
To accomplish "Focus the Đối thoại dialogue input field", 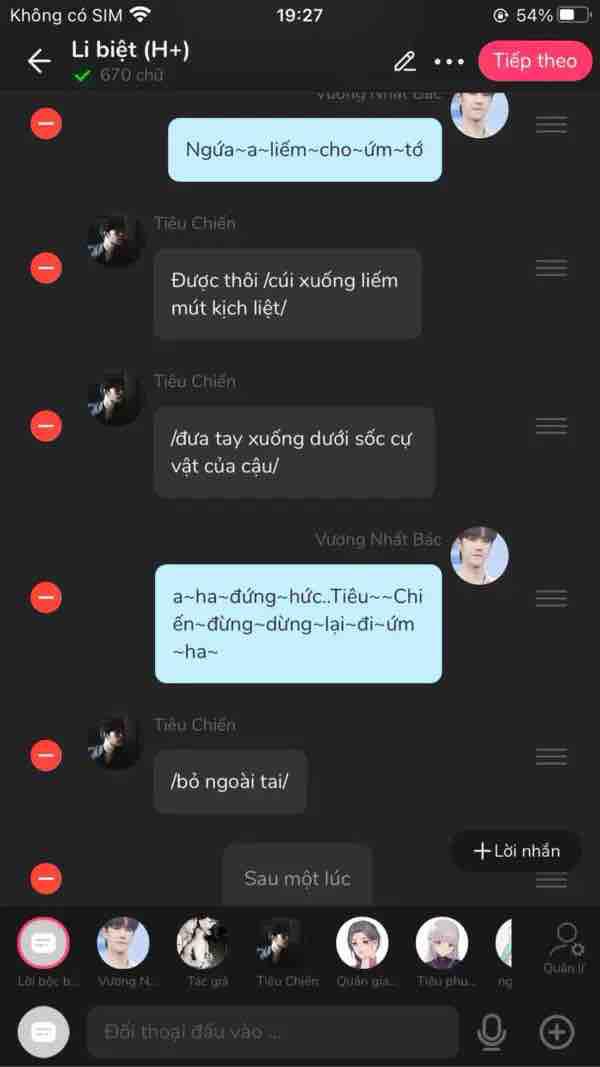I will 272,1032.
